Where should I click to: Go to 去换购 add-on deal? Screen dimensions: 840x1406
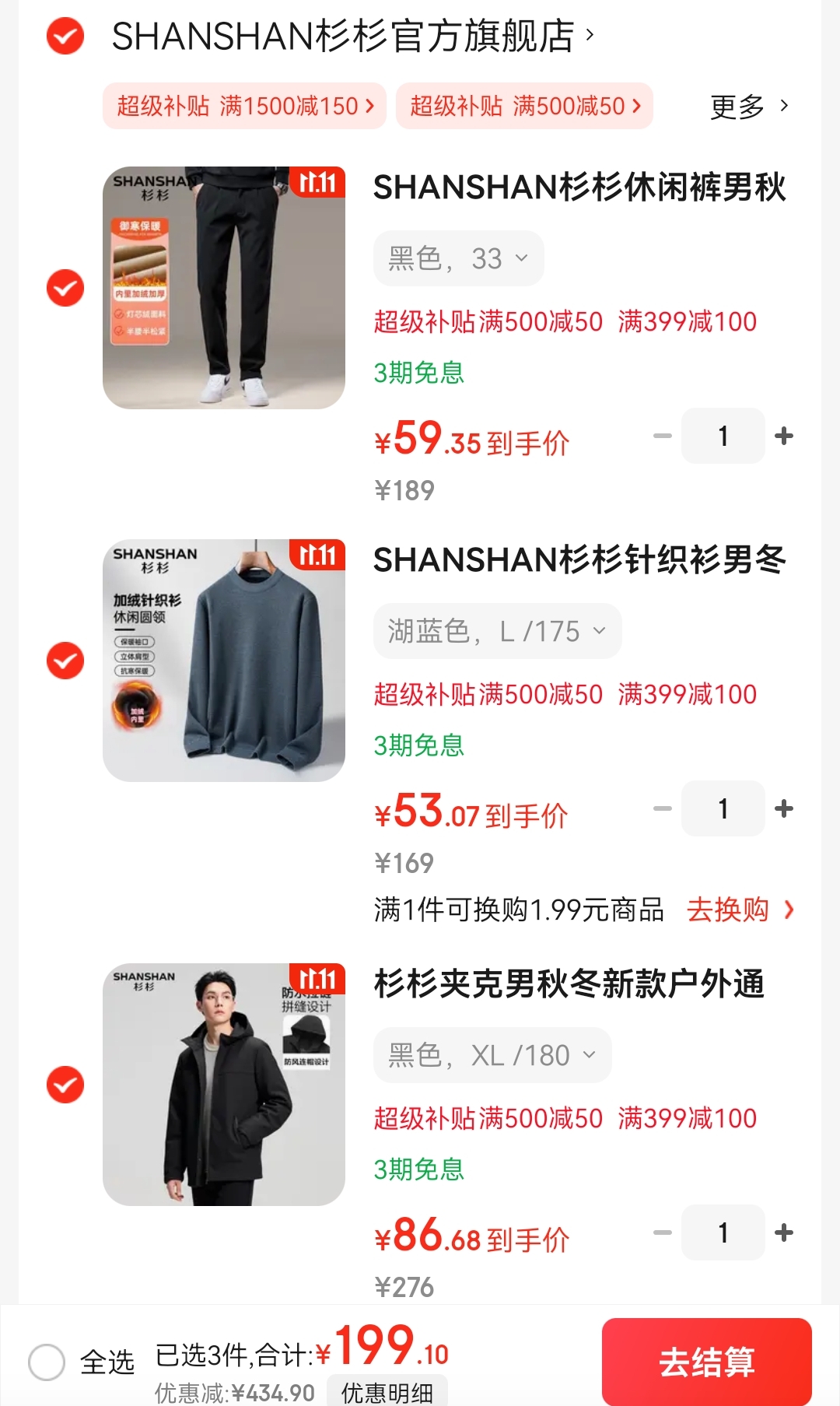click(740, 910)
